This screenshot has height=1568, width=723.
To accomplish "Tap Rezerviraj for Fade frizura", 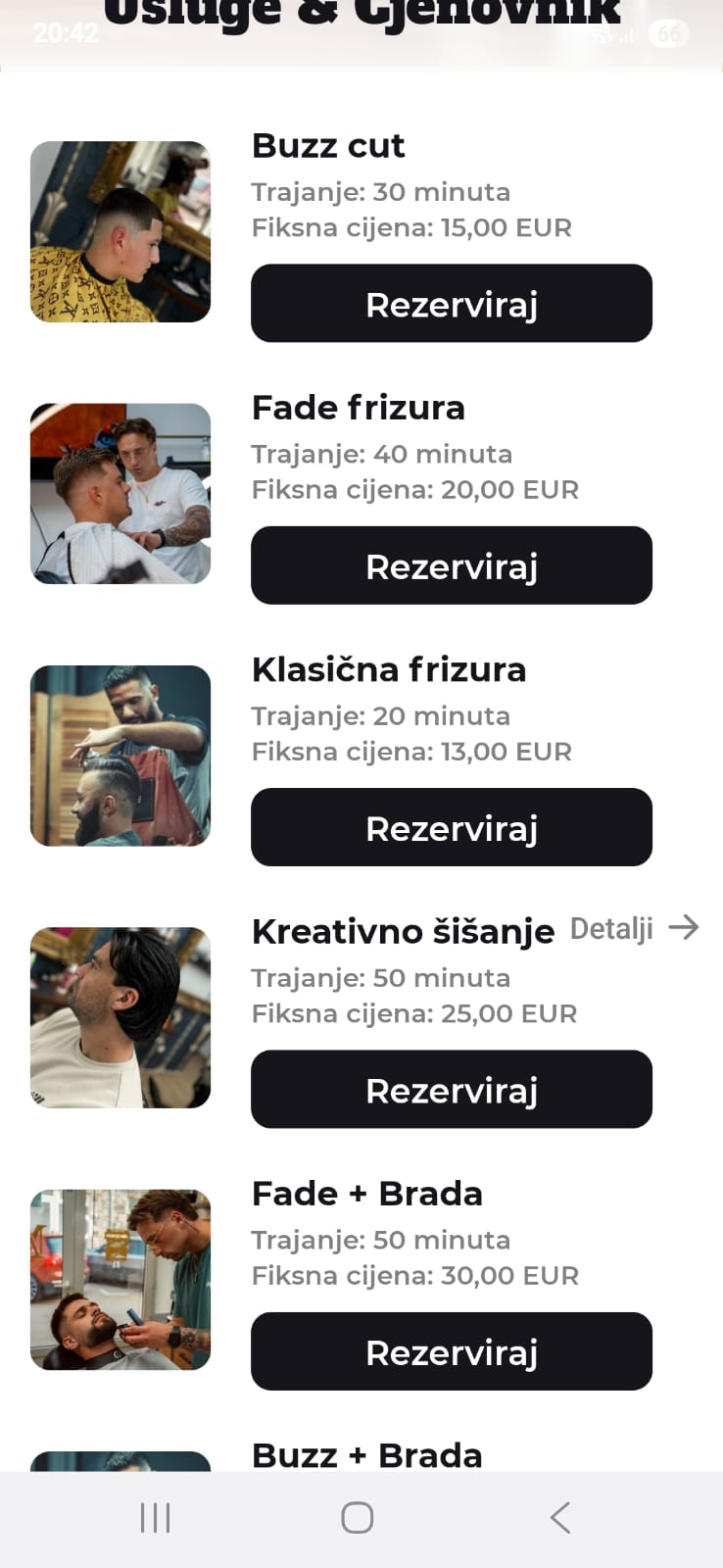I will pyautogui.click(x=452, y=565).
